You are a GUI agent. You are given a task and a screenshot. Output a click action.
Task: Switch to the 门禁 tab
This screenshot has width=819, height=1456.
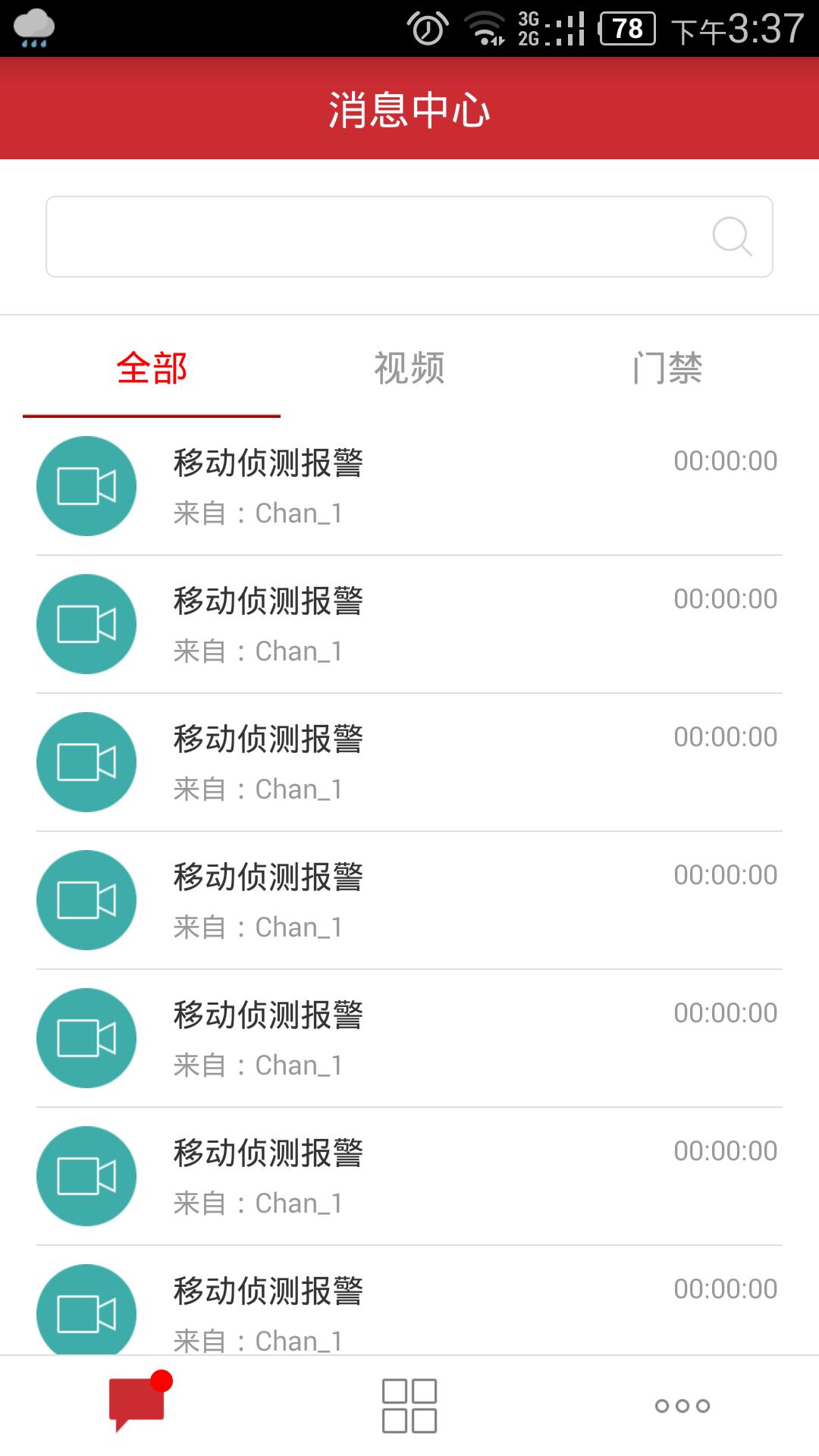[x=667, y=369]
